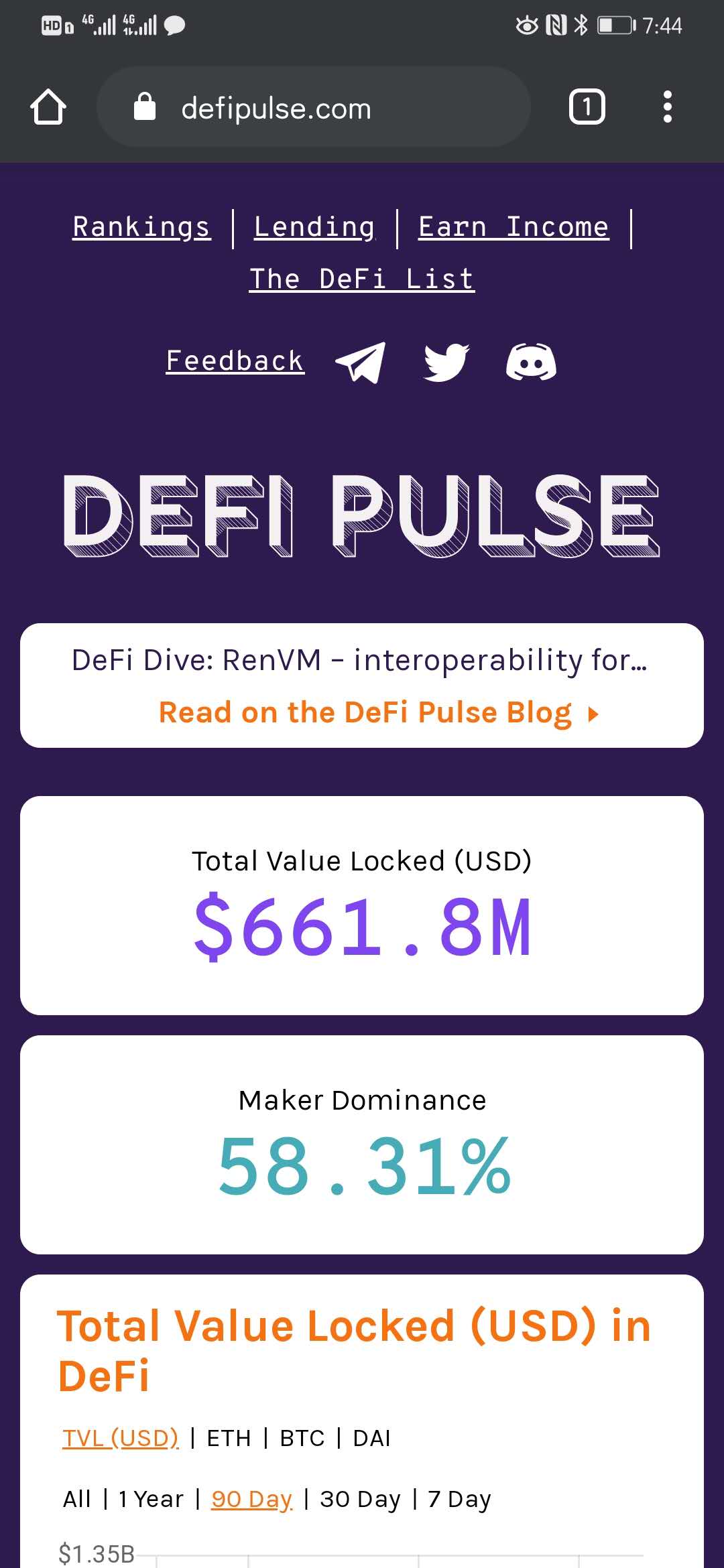Viewport: 724px width, 1568px height.
Task: Select the 7 Day range
Action: tap(459, 1499)
